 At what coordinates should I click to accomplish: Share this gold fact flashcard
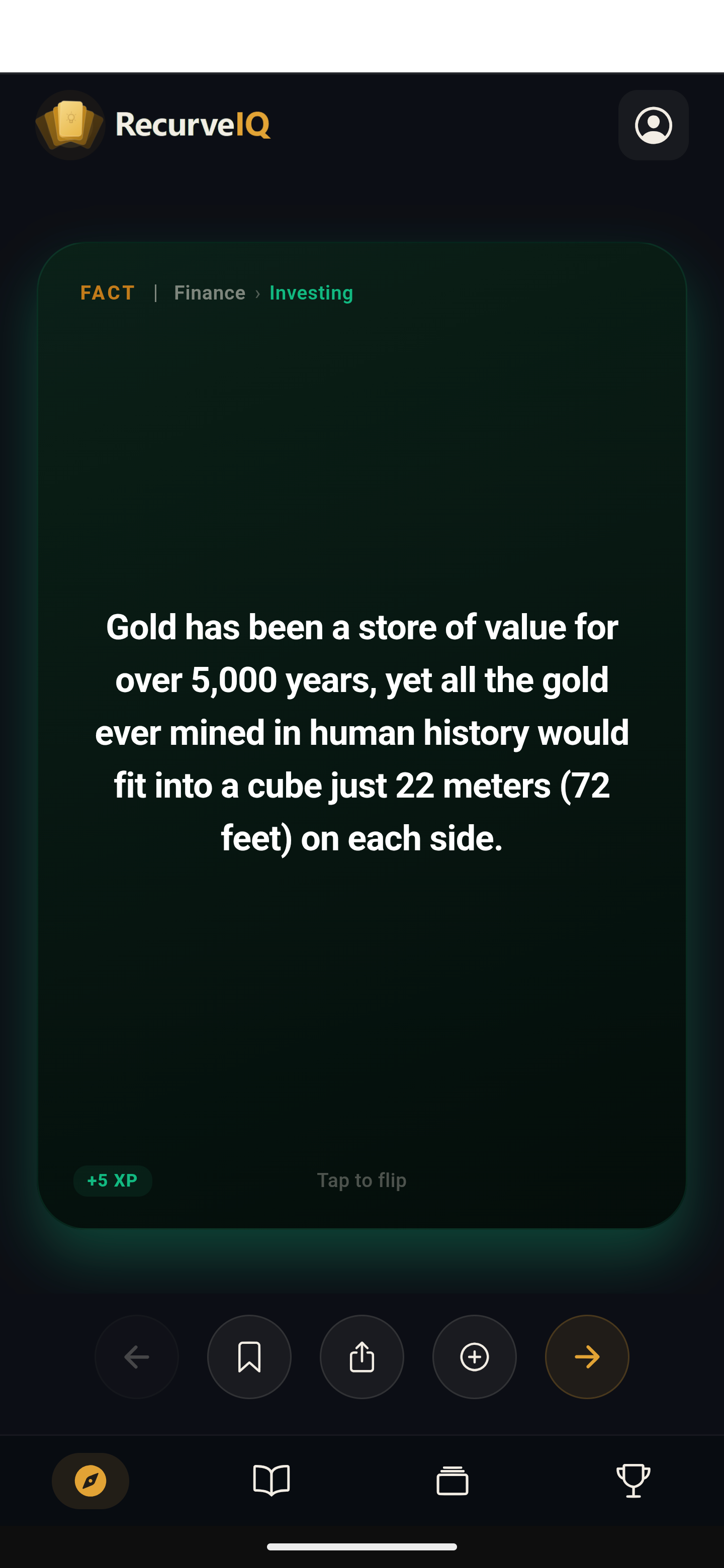[361, 1357]
